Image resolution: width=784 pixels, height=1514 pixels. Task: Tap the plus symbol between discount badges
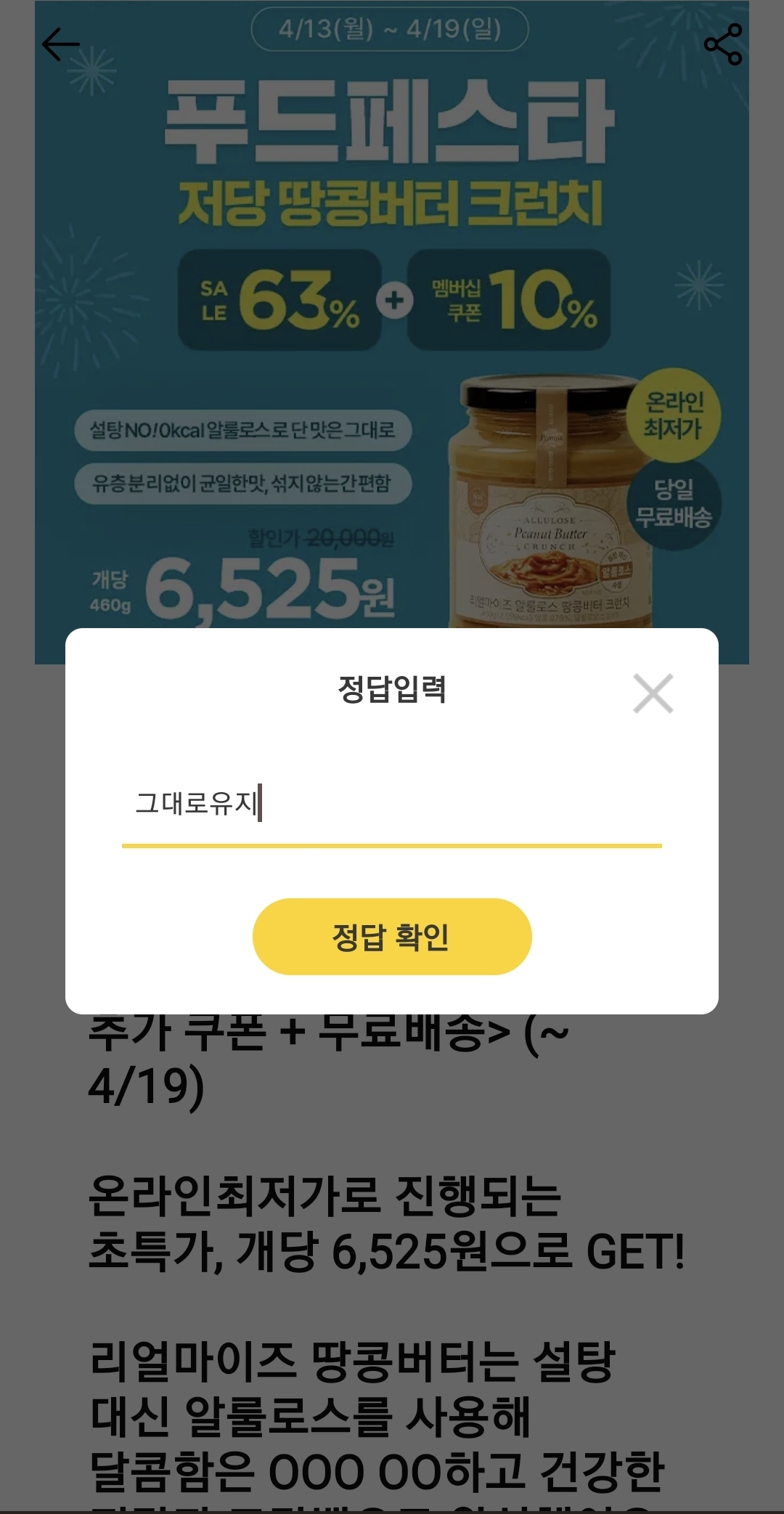[392, 300]
